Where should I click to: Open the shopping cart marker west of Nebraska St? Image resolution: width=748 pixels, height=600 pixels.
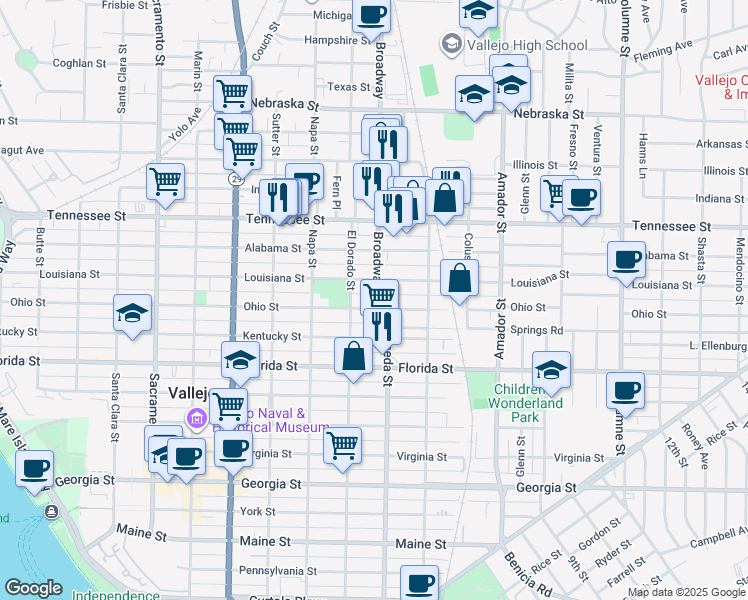(233, 93)
